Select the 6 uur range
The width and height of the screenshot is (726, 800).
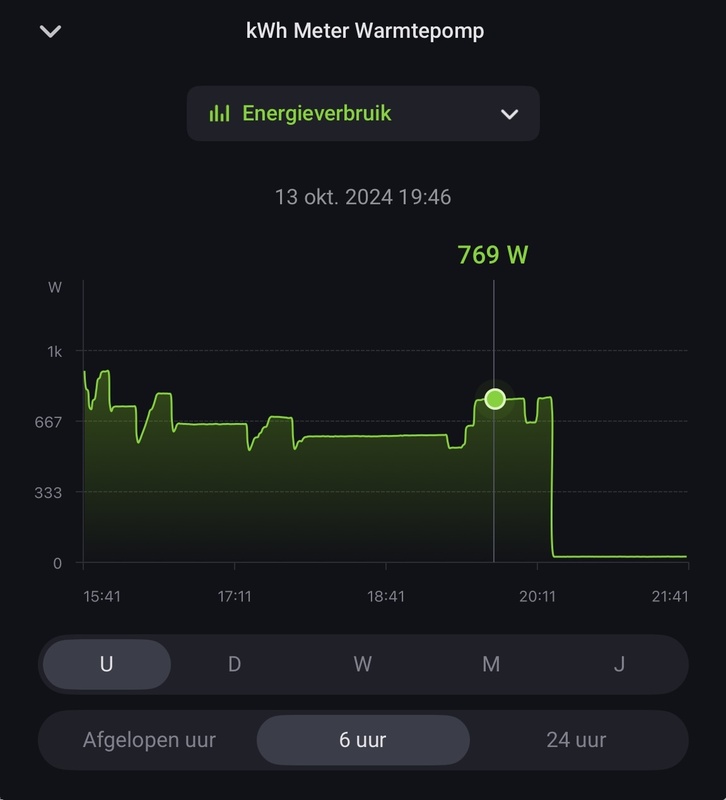pyautogui.click(x=363, y=740)
